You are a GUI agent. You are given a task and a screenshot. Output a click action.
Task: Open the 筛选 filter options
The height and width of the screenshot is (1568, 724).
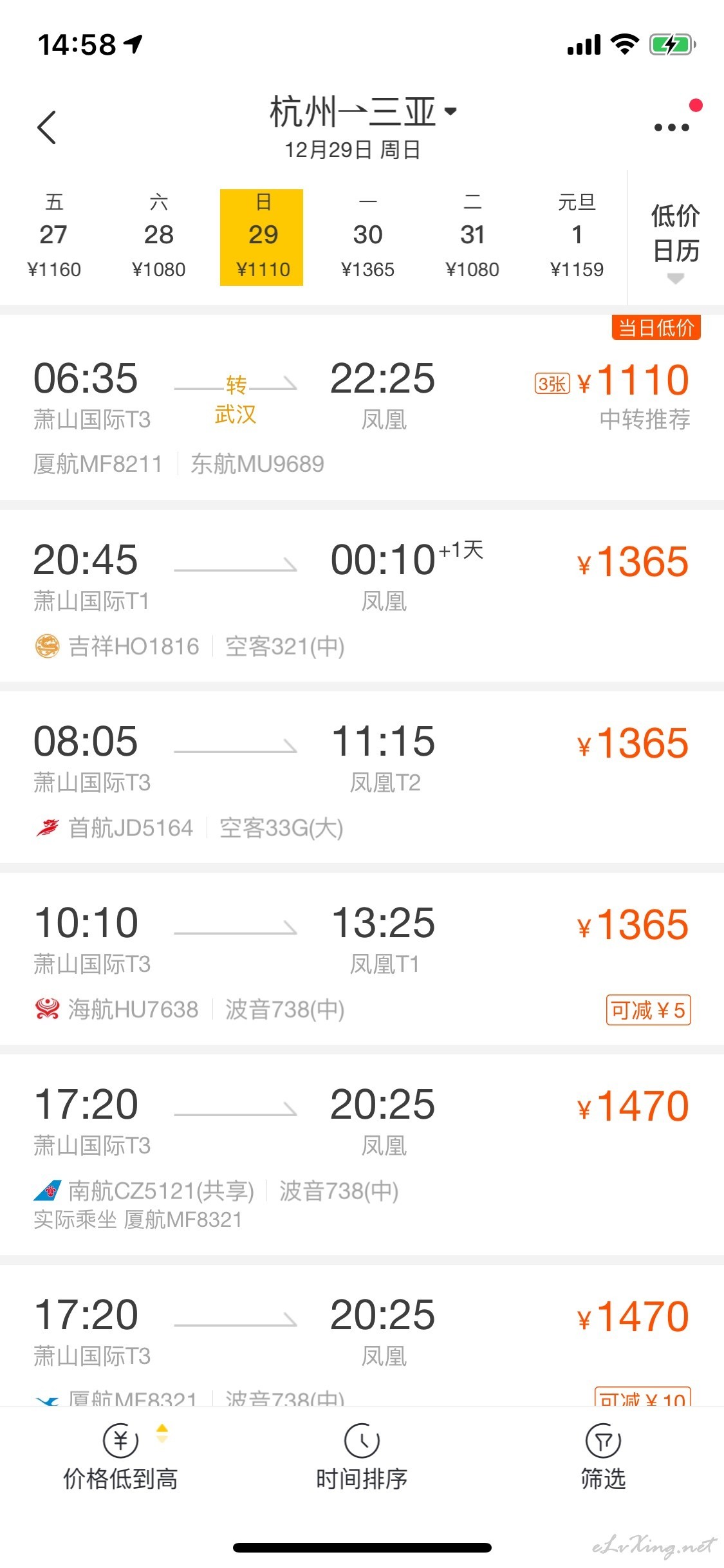coord(603,1457)
